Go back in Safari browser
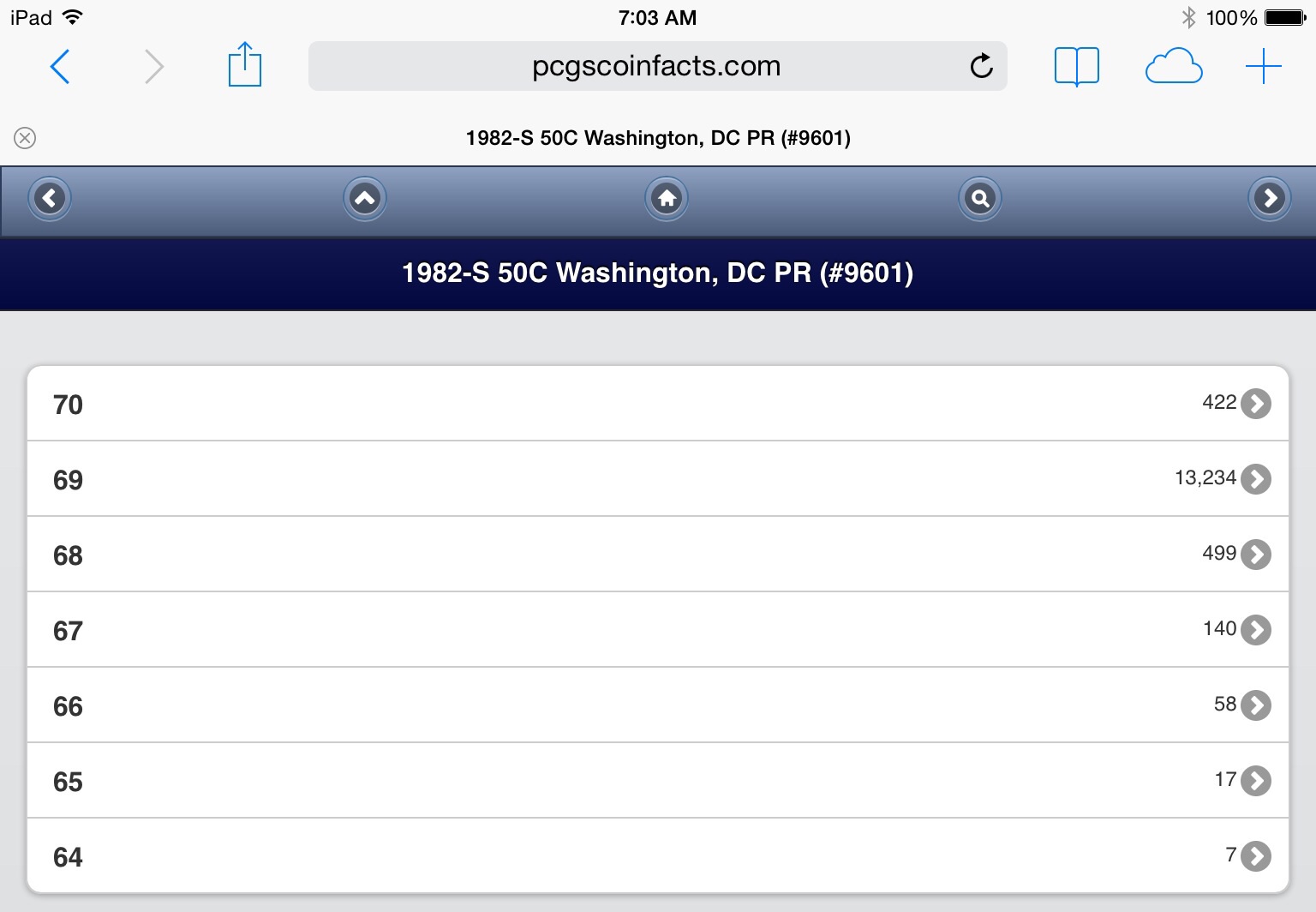Screen dimensions: 1316x912 tap(60, 67)
